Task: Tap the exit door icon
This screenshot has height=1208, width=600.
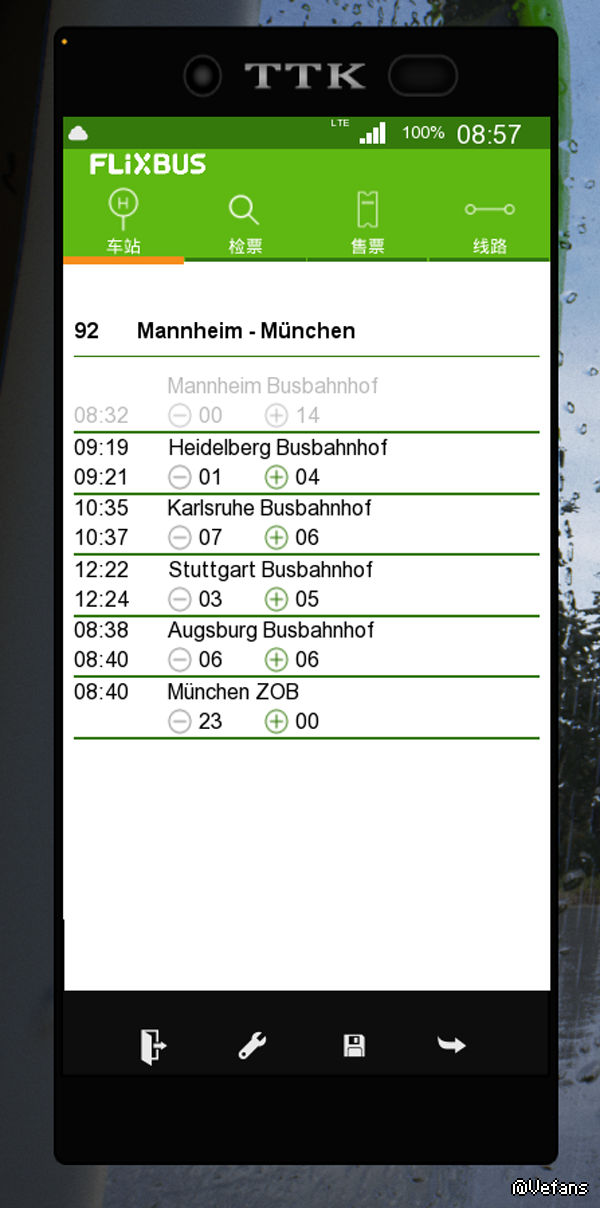Action: [x=152, y=1046]
